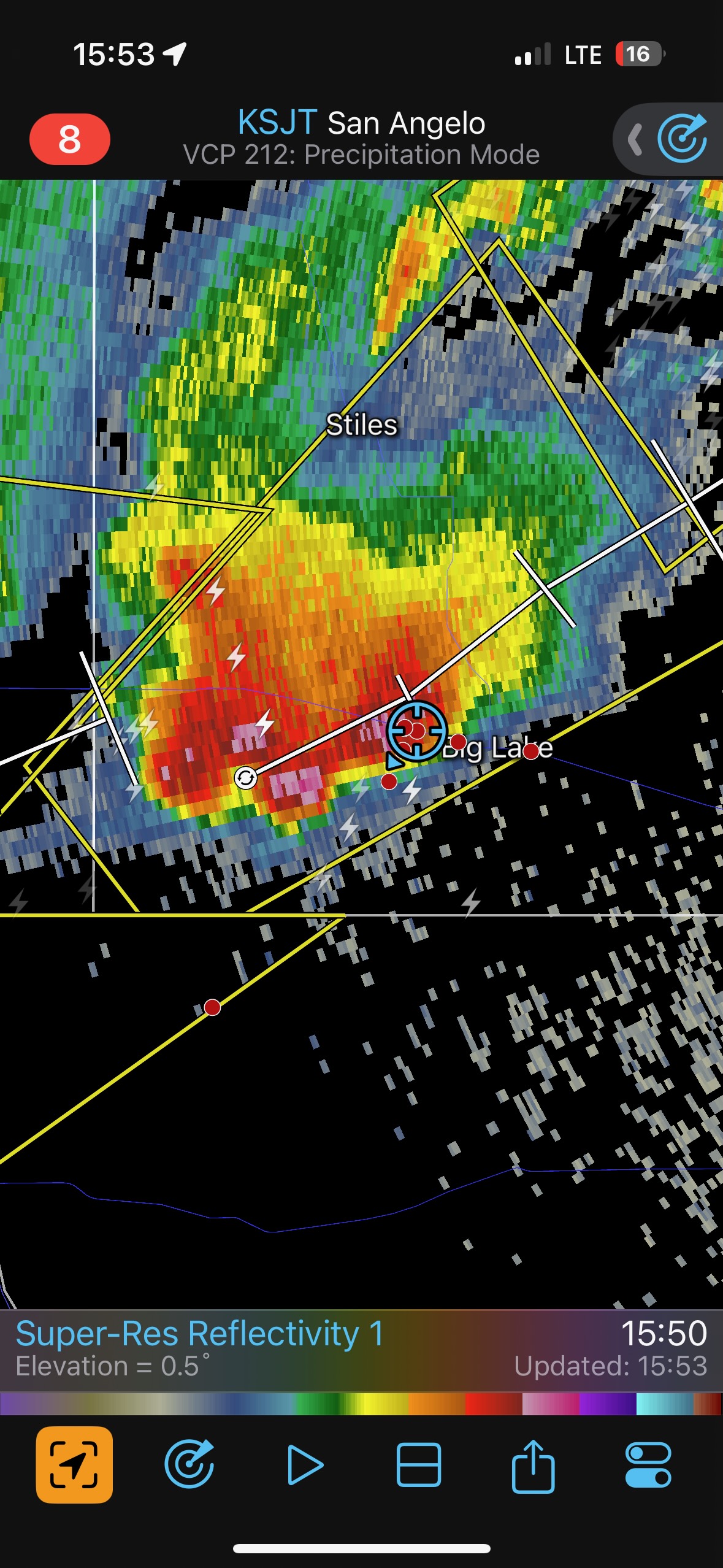Change the Super-Res Reflectivity 1 product
Viewport: 723px width, 1568px height.
200,1334
